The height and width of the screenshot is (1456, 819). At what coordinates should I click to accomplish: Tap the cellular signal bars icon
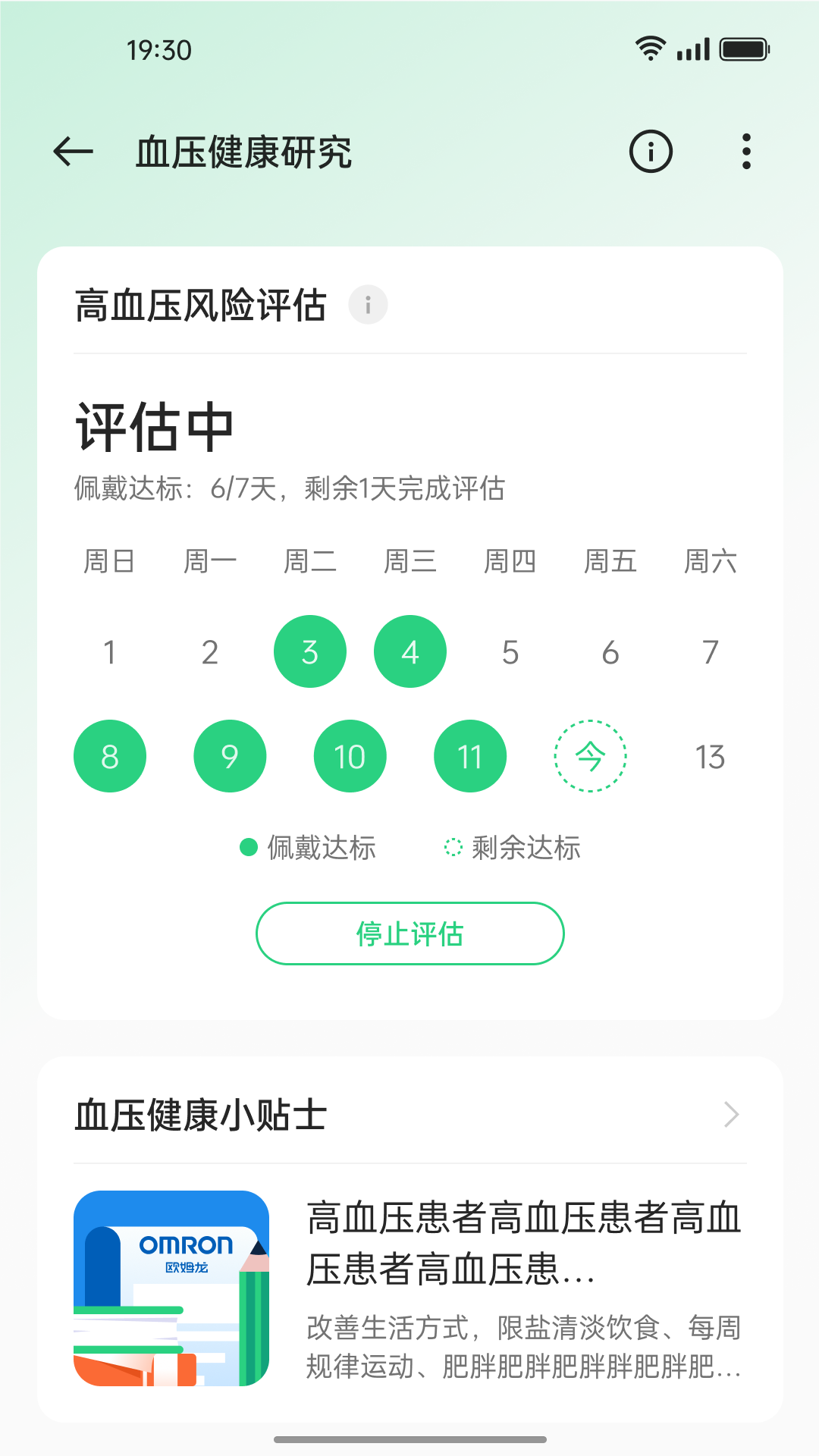pyautogui.click(x=692, y=48)
